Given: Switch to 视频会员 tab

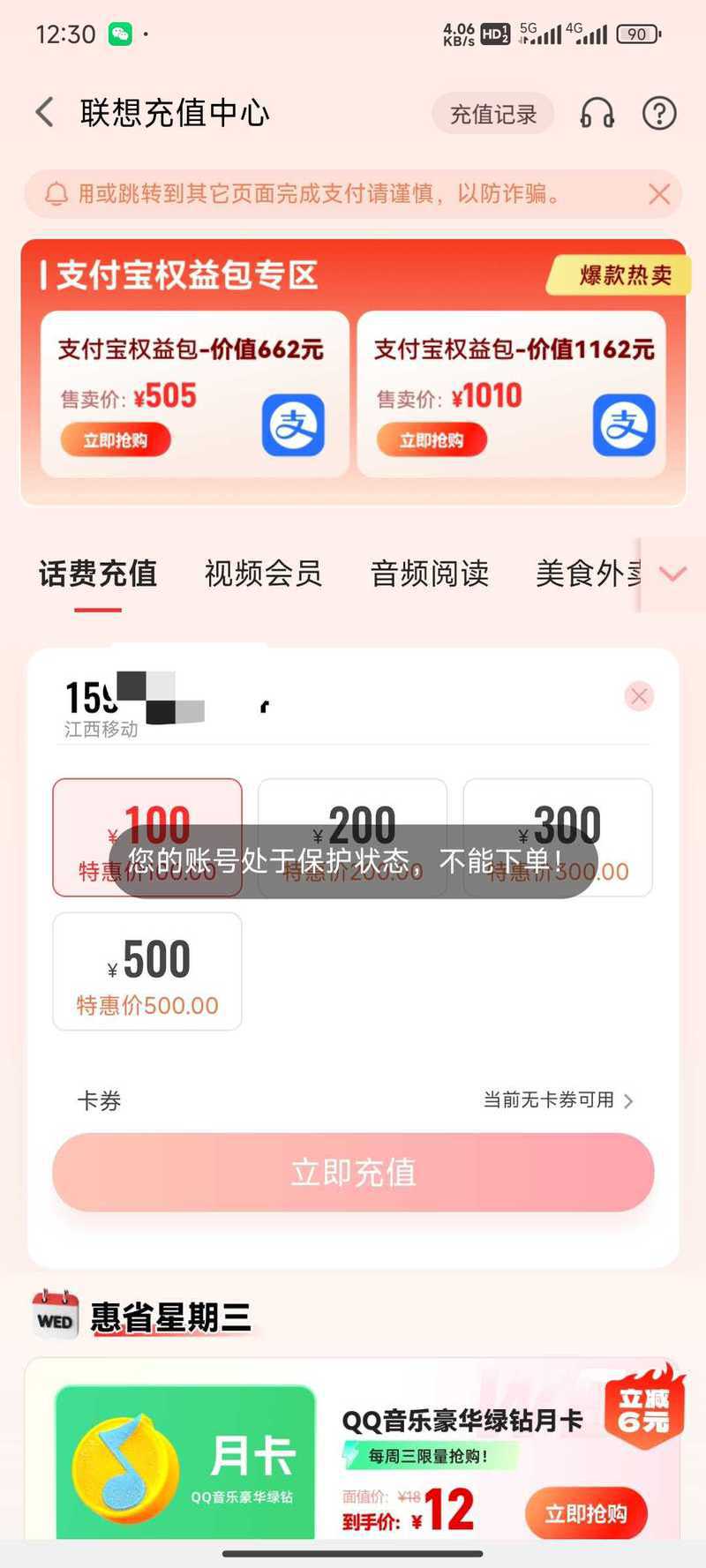Looking at the screenshot, I should 263,574.
